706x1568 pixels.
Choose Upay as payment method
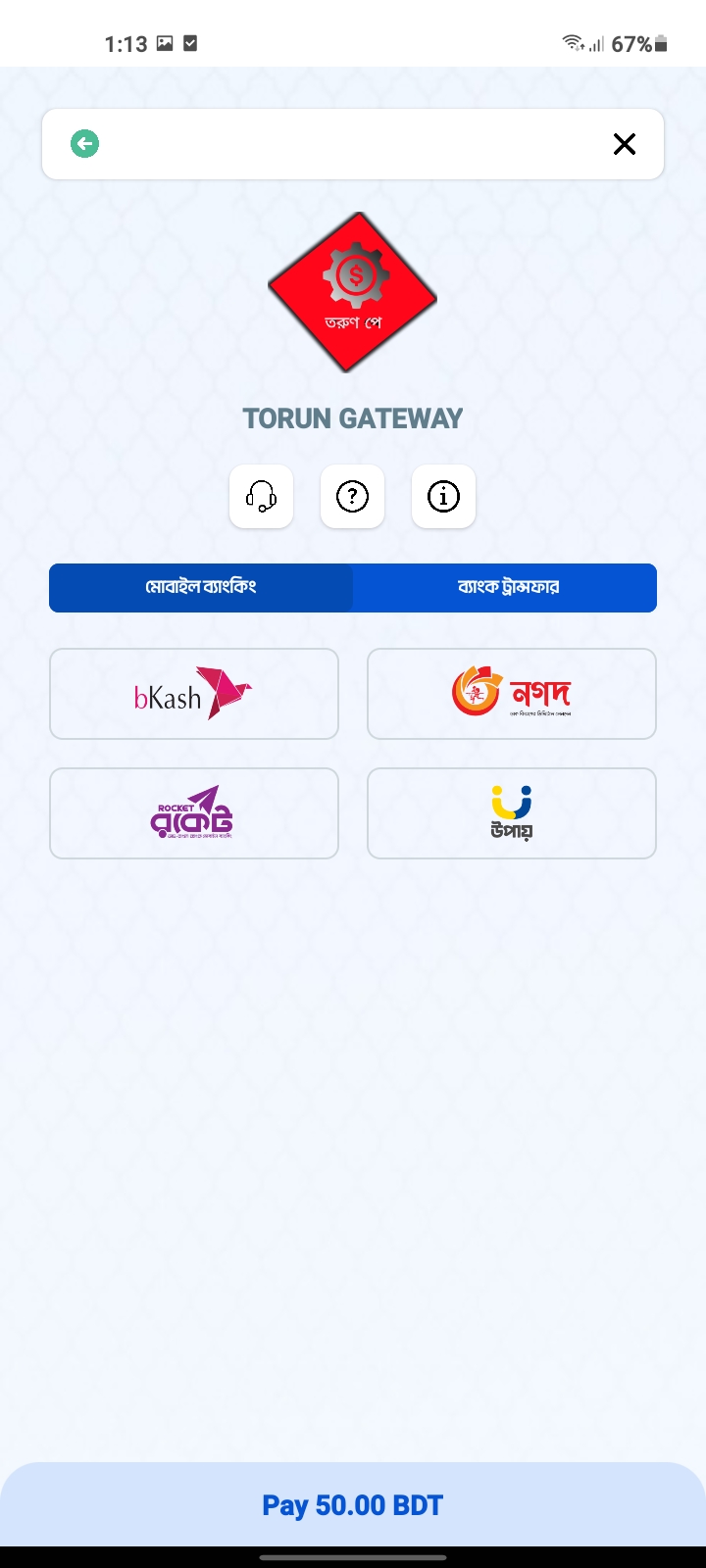click(512, 813)
